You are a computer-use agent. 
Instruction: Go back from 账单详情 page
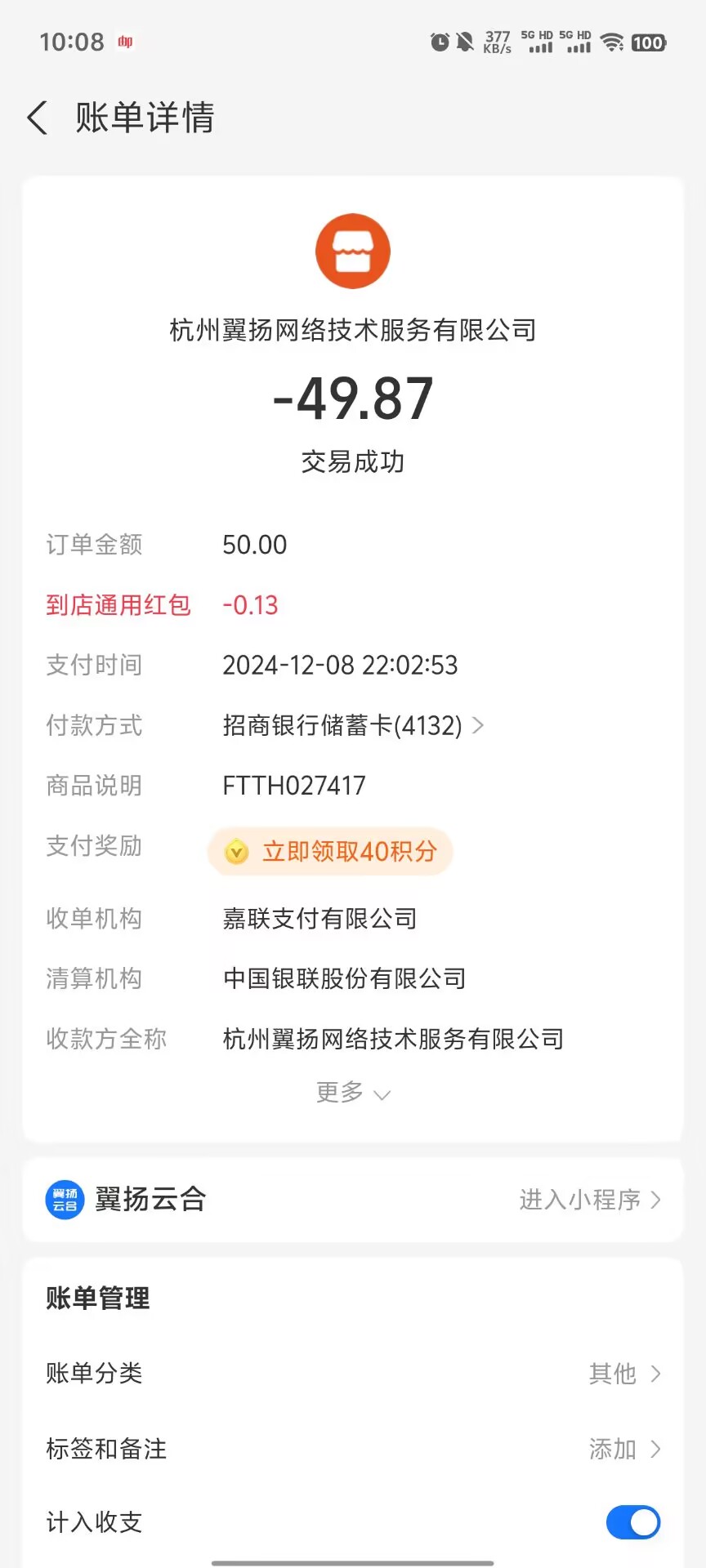point(38,118)
